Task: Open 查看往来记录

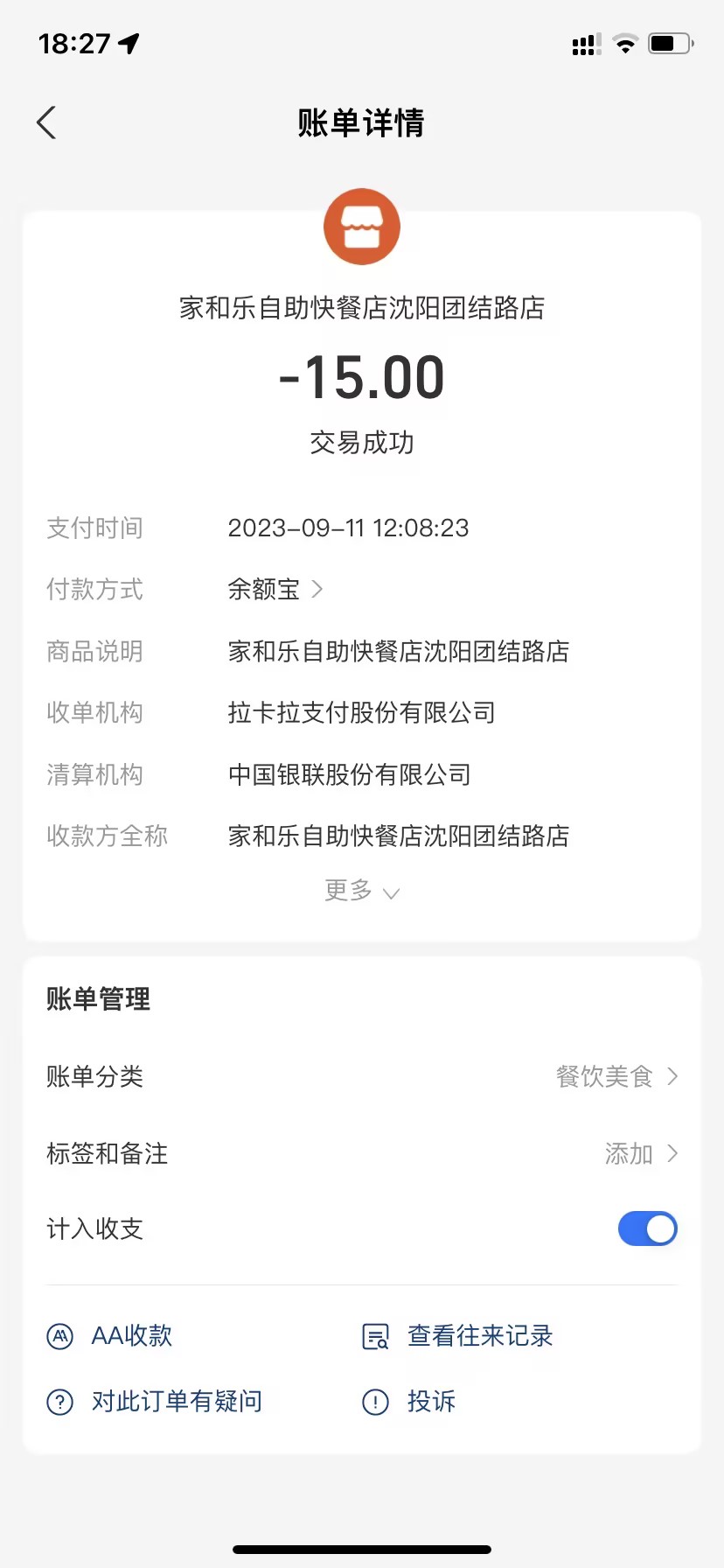Action: point(458,1336)
